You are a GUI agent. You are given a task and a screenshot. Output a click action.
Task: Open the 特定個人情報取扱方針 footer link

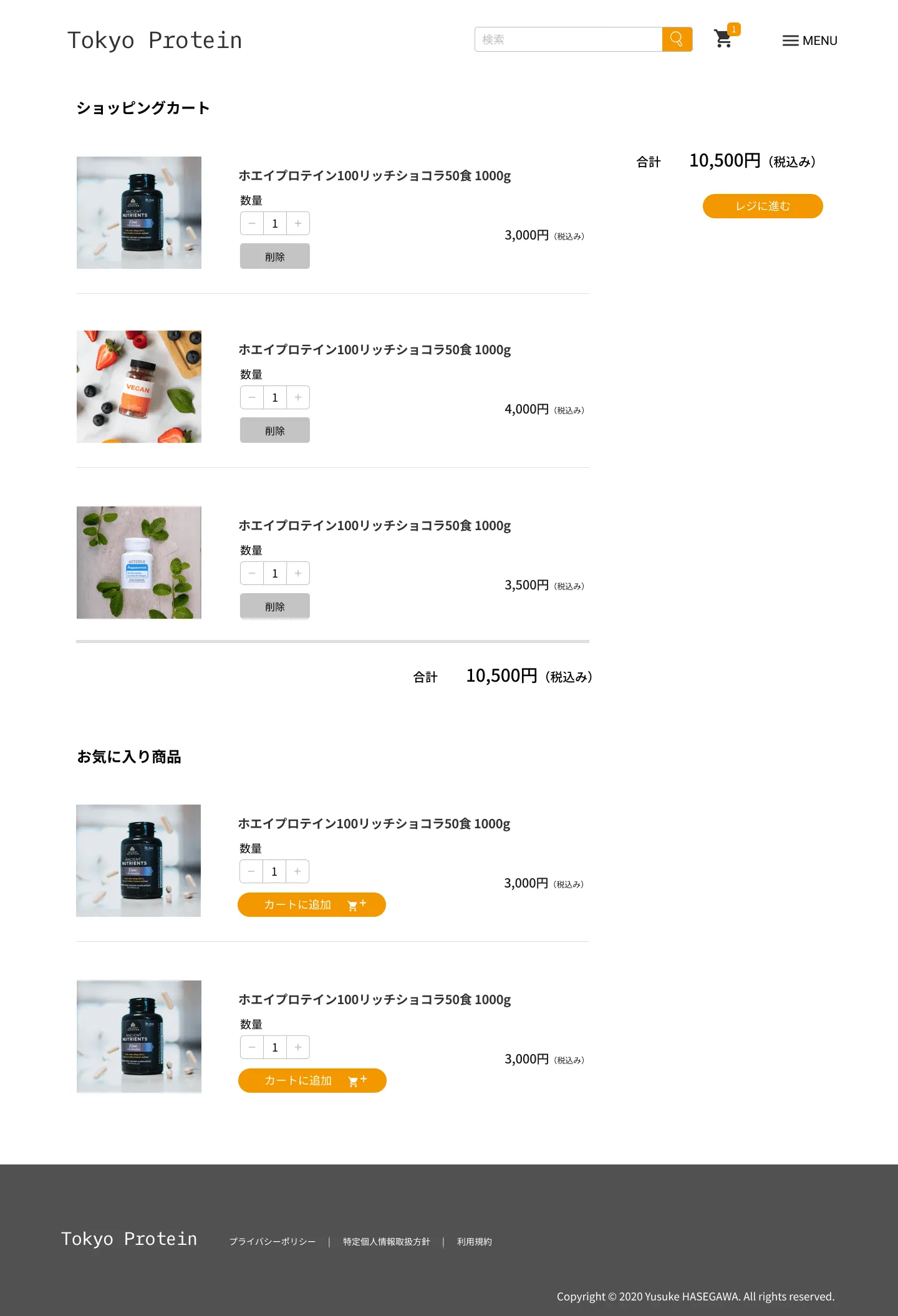[x=386, y=1241]
